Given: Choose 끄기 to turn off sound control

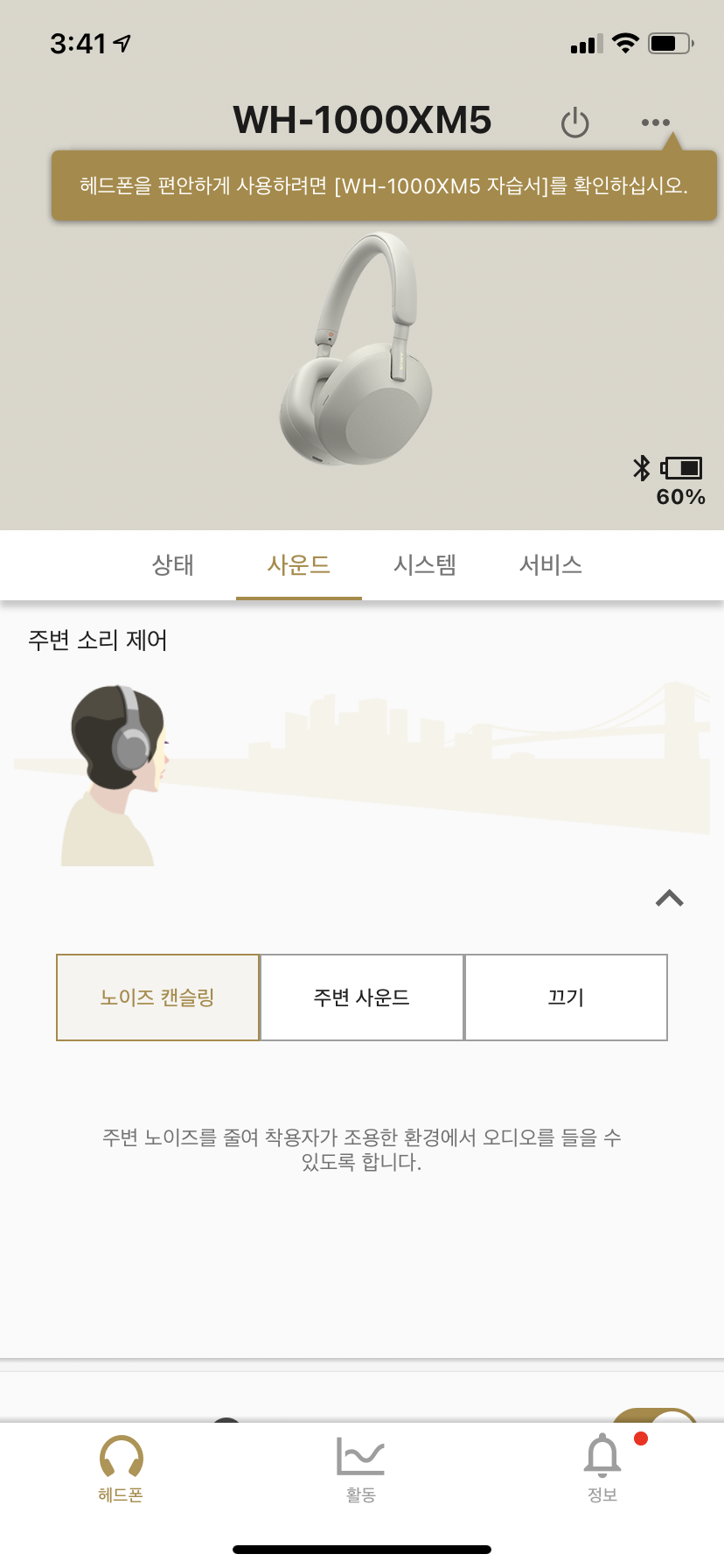Looking at the screenshot, I should pos(566,997).
